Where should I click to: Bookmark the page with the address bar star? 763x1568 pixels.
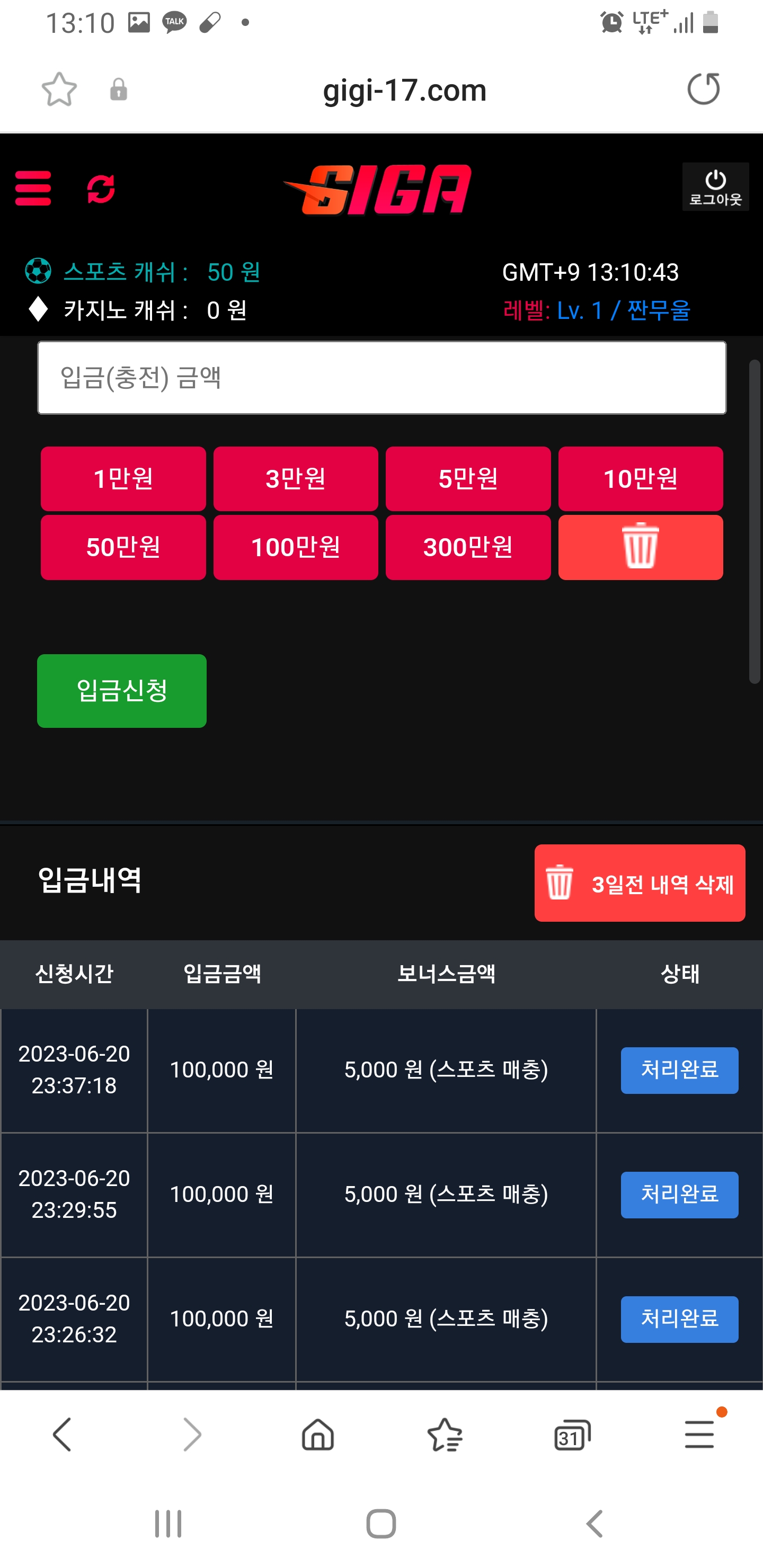tap(59, 90)
